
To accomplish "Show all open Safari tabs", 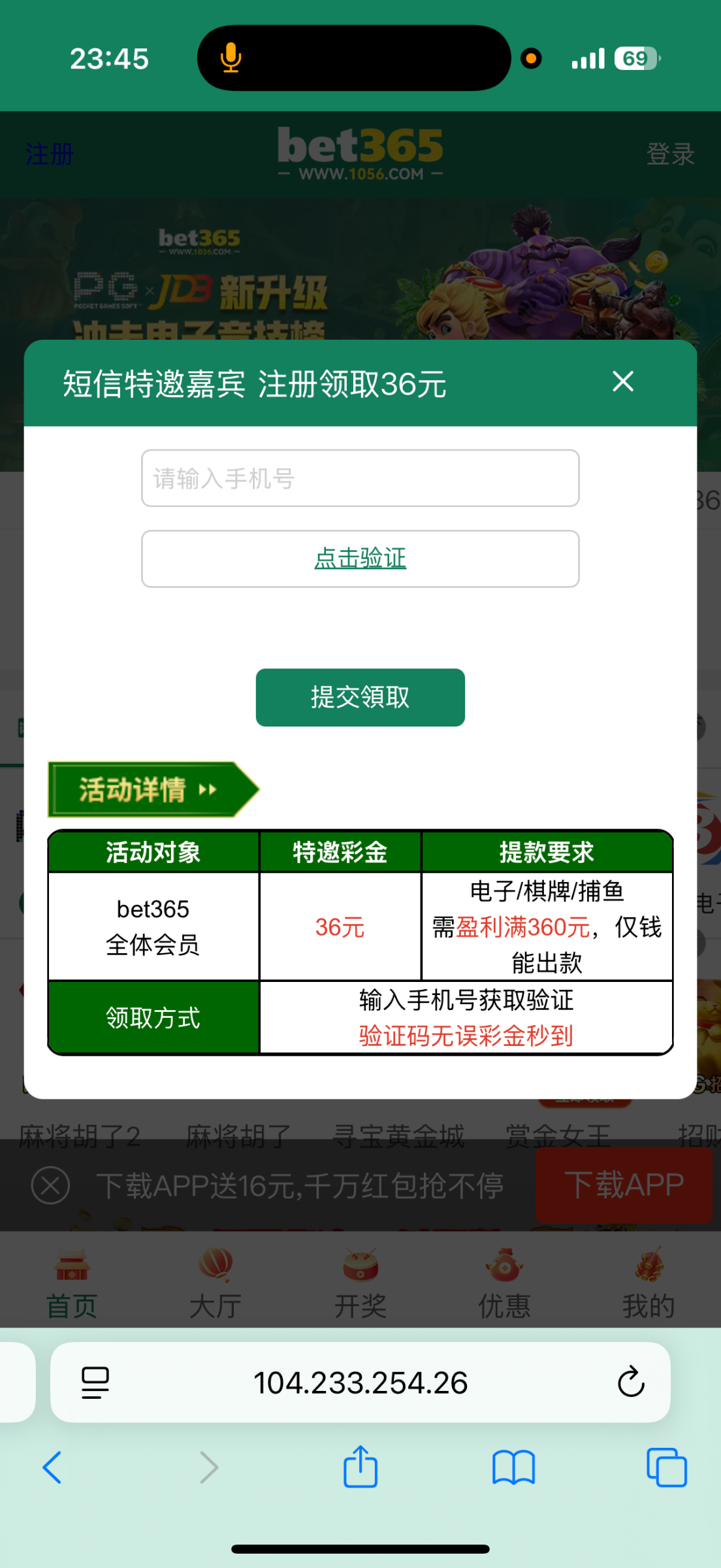I will pyautogui.click(x=666, y=1467).
